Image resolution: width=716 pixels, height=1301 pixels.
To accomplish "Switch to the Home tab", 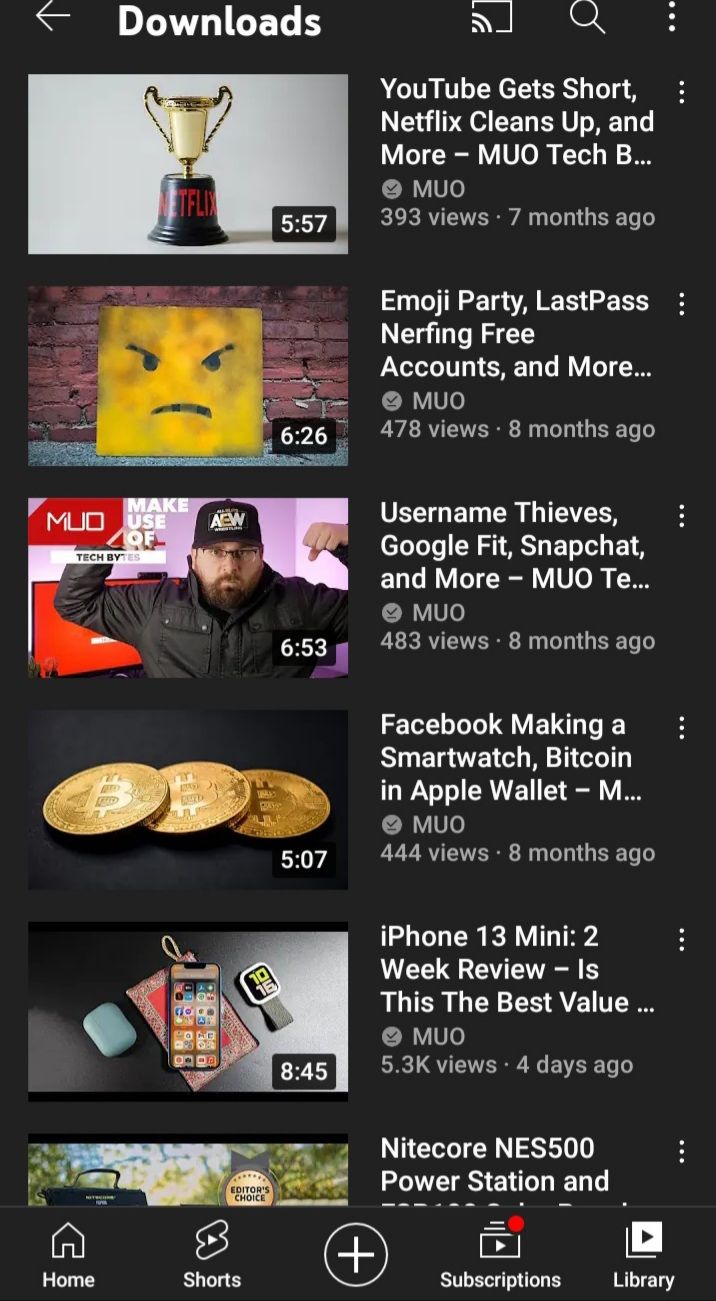I will point(68,1256).
